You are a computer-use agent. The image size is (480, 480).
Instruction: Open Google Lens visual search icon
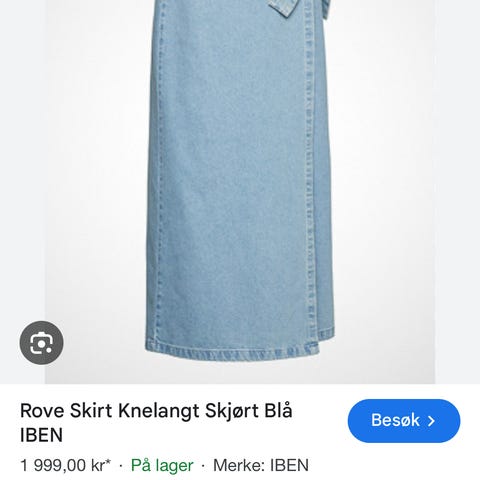coord(42,343)
